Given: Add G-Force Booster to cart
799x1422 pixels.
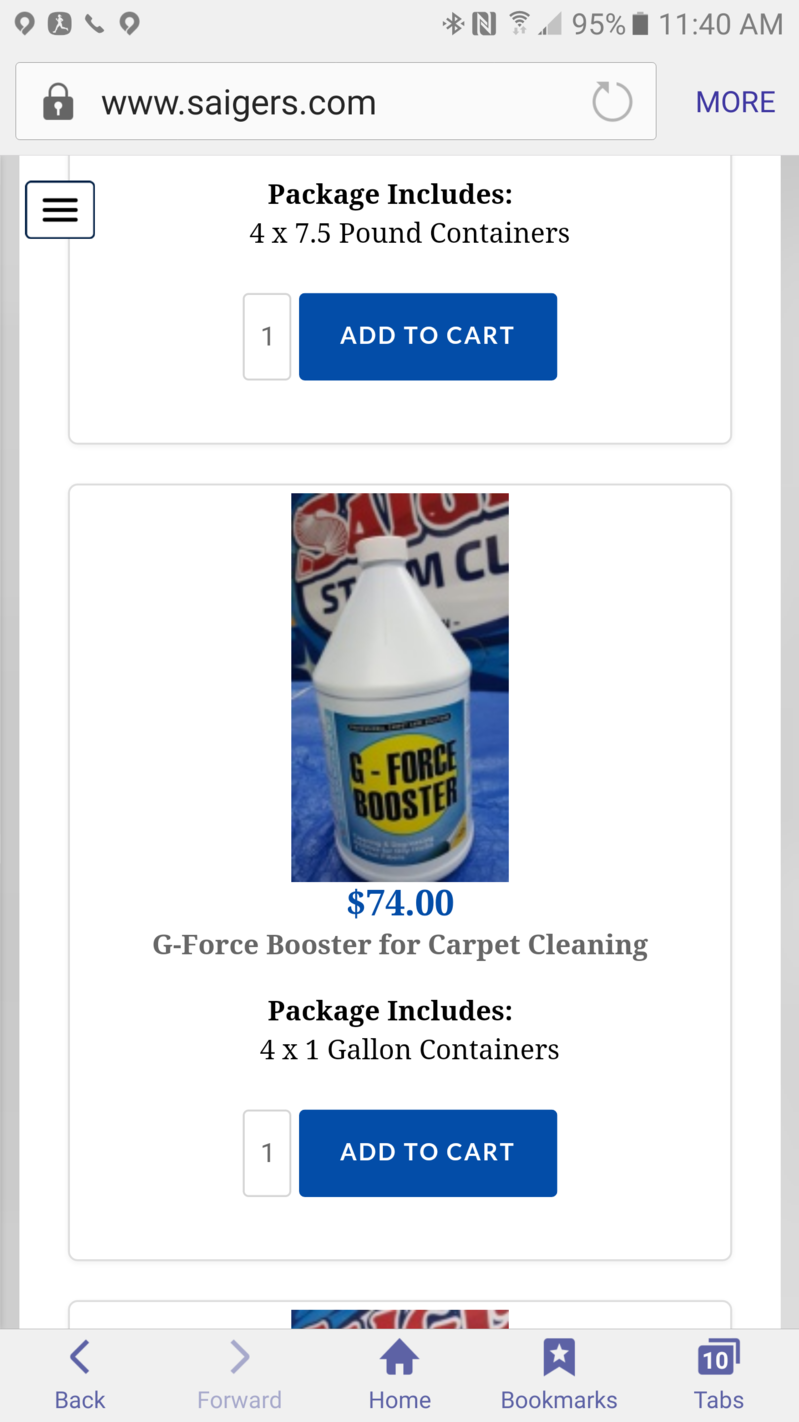Looking at the screenshot, I should click(x=427, y=1152).
